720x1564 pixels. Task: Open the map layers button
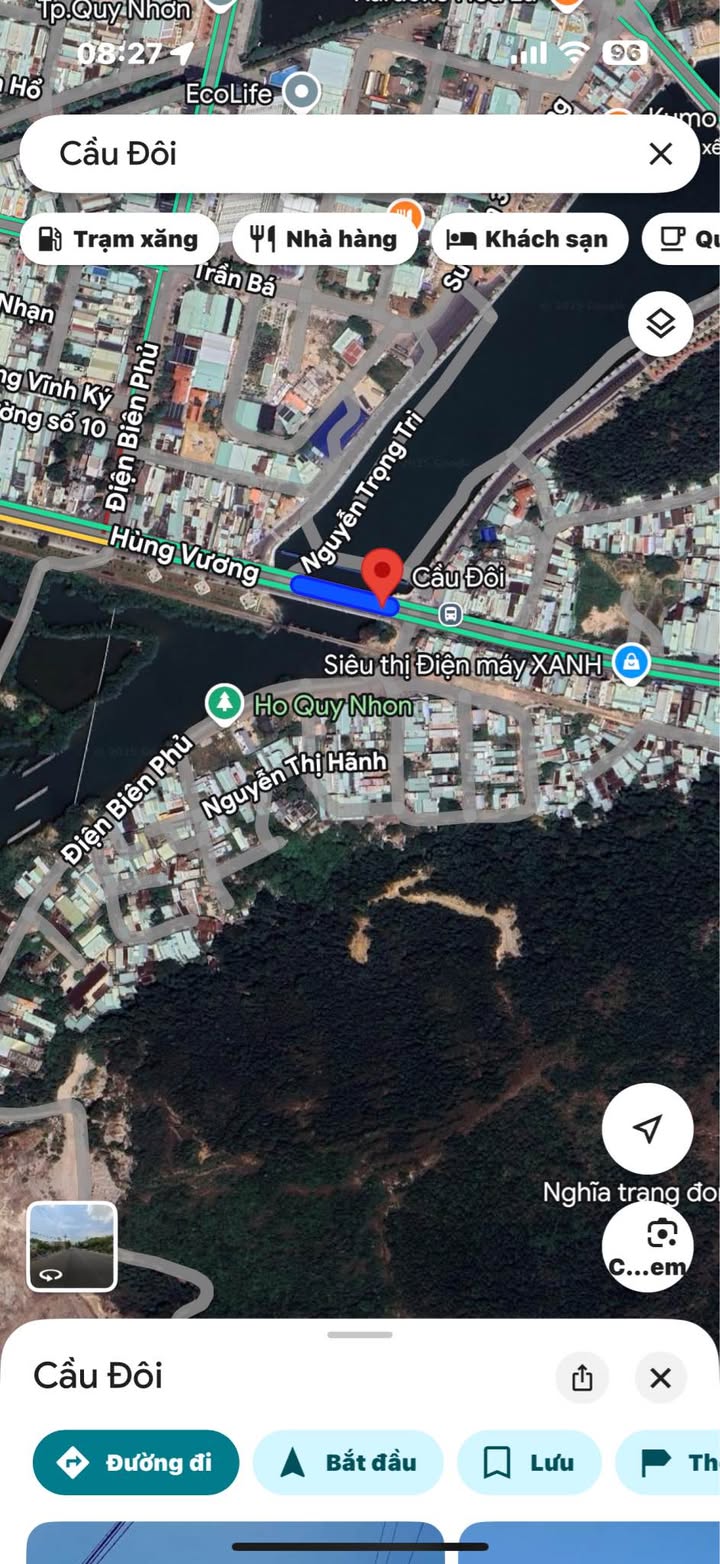(x=660, y=323)
